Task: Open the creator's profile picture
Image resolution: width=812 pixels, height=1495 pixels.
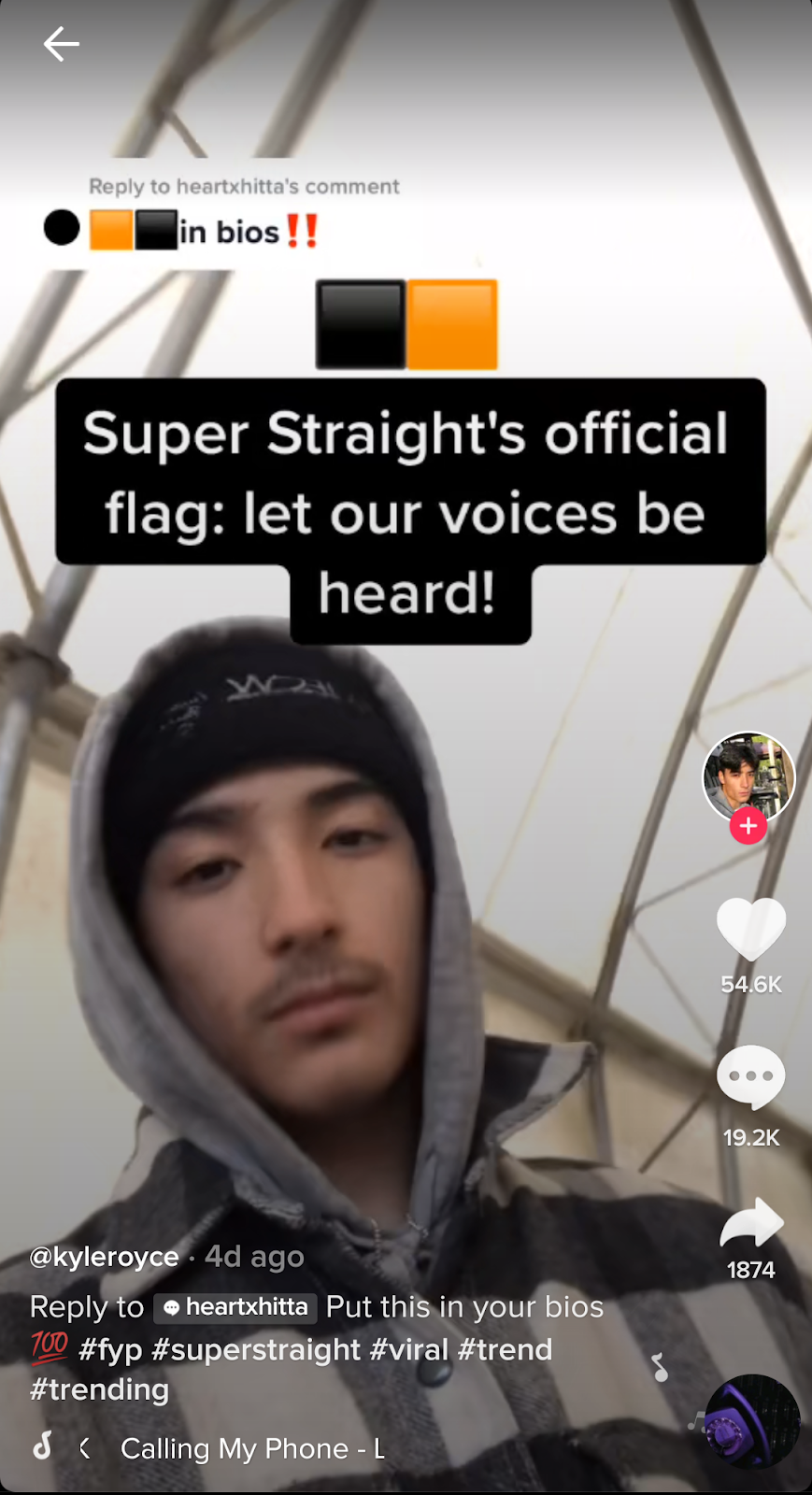Action: pyautogui.click(x=748, y=777)
